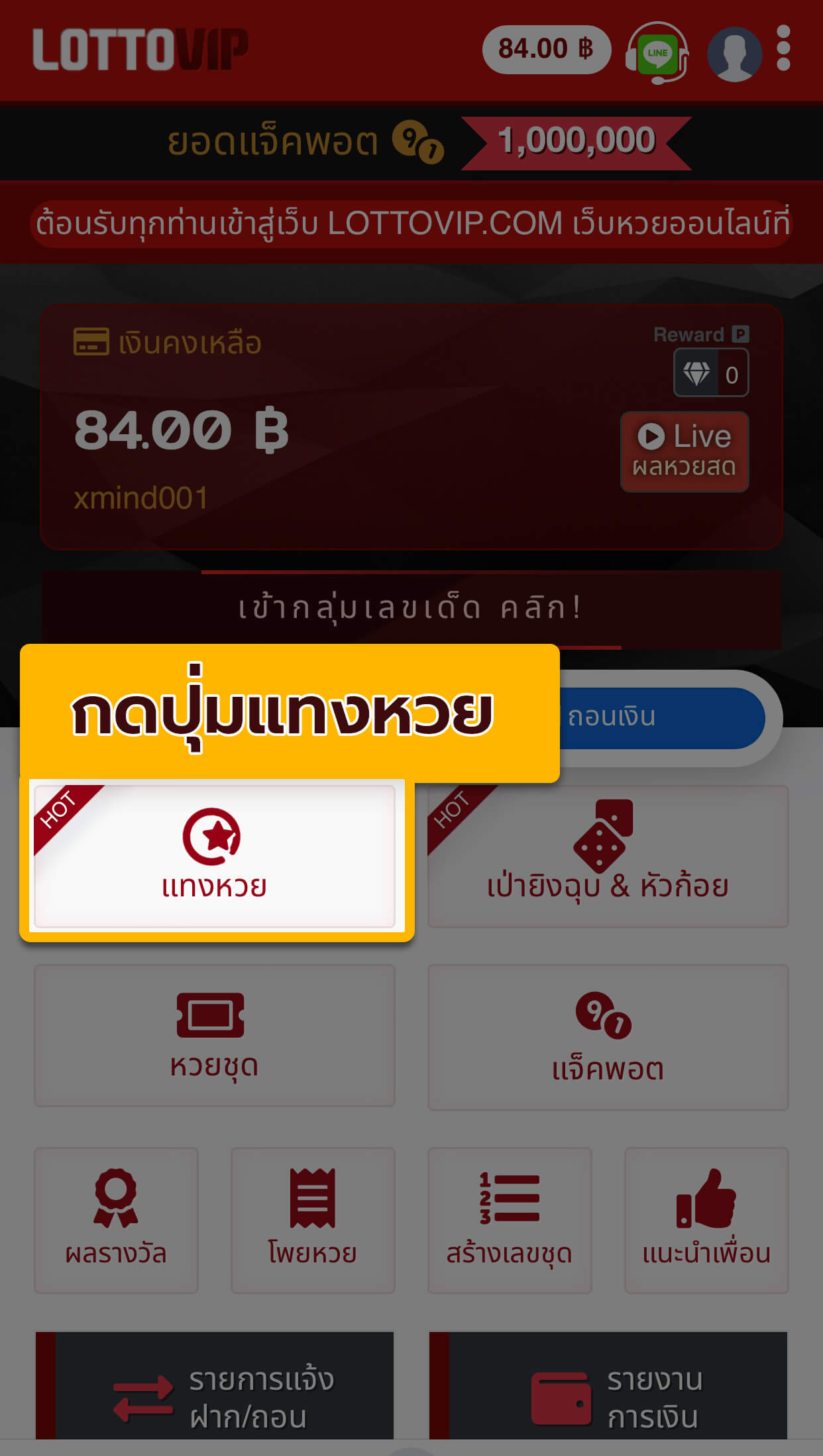Open the หวยชุด section

point(214,1034)
